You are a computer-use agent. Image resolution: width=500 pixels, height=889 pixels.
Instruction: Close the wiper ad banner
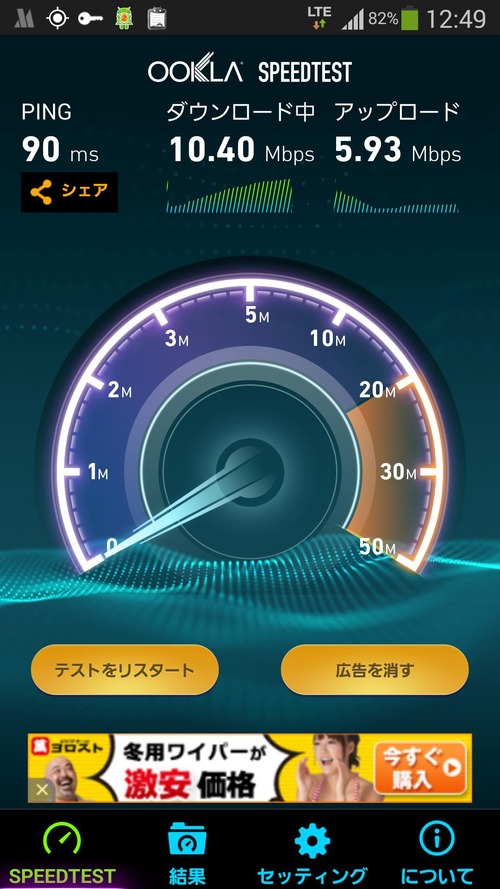[x=41, y=790]
